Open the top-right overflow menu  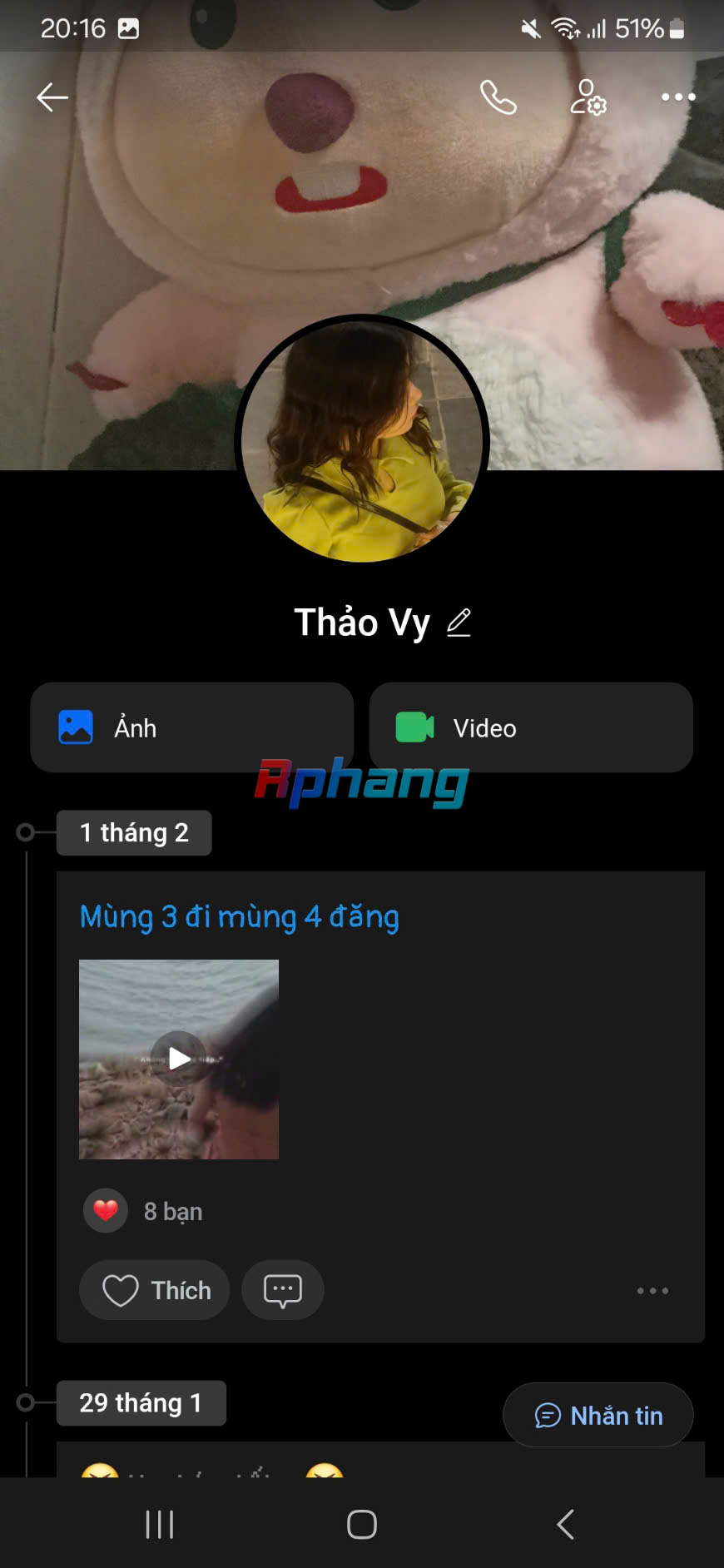[678, 97]
